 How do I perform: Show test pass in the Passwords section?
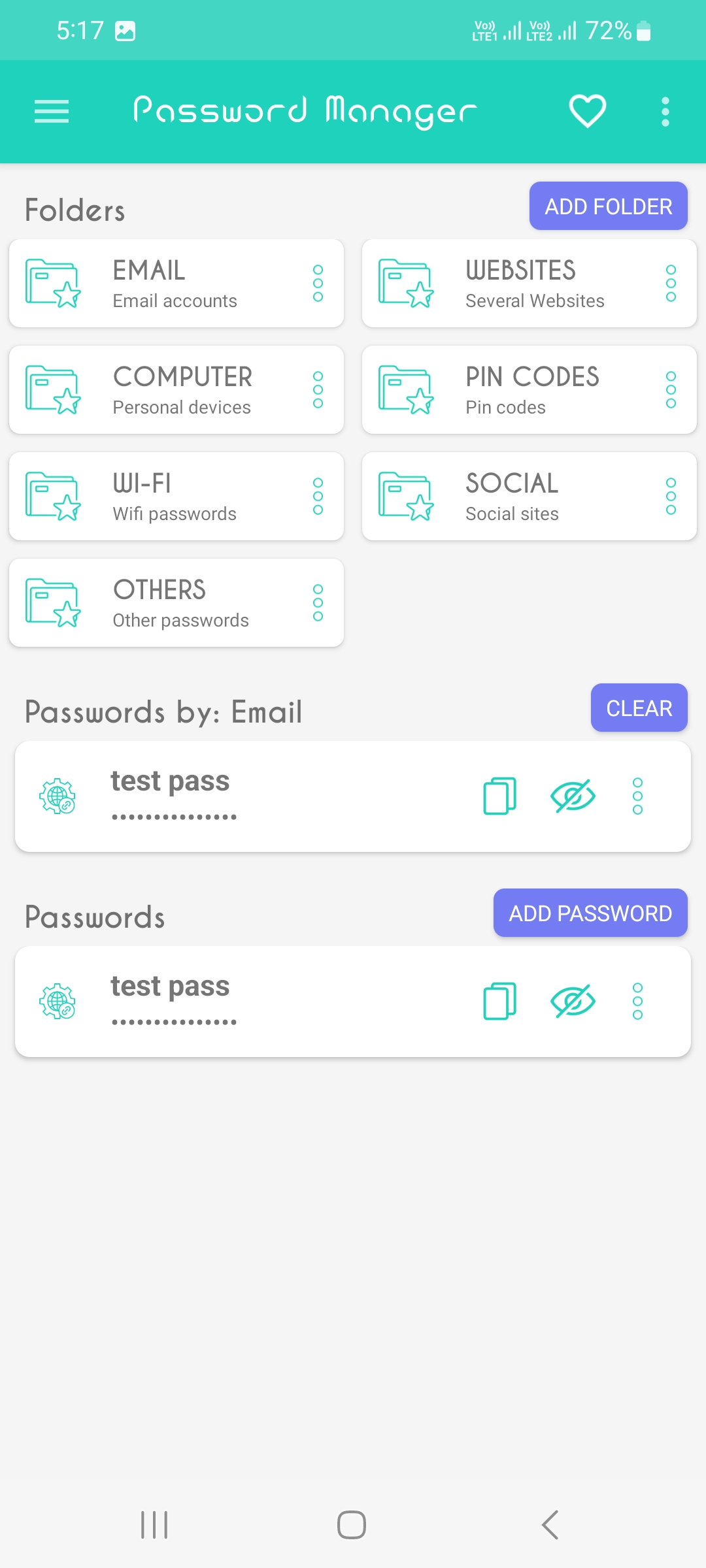pyautogui.click(x=573, y=1001)
